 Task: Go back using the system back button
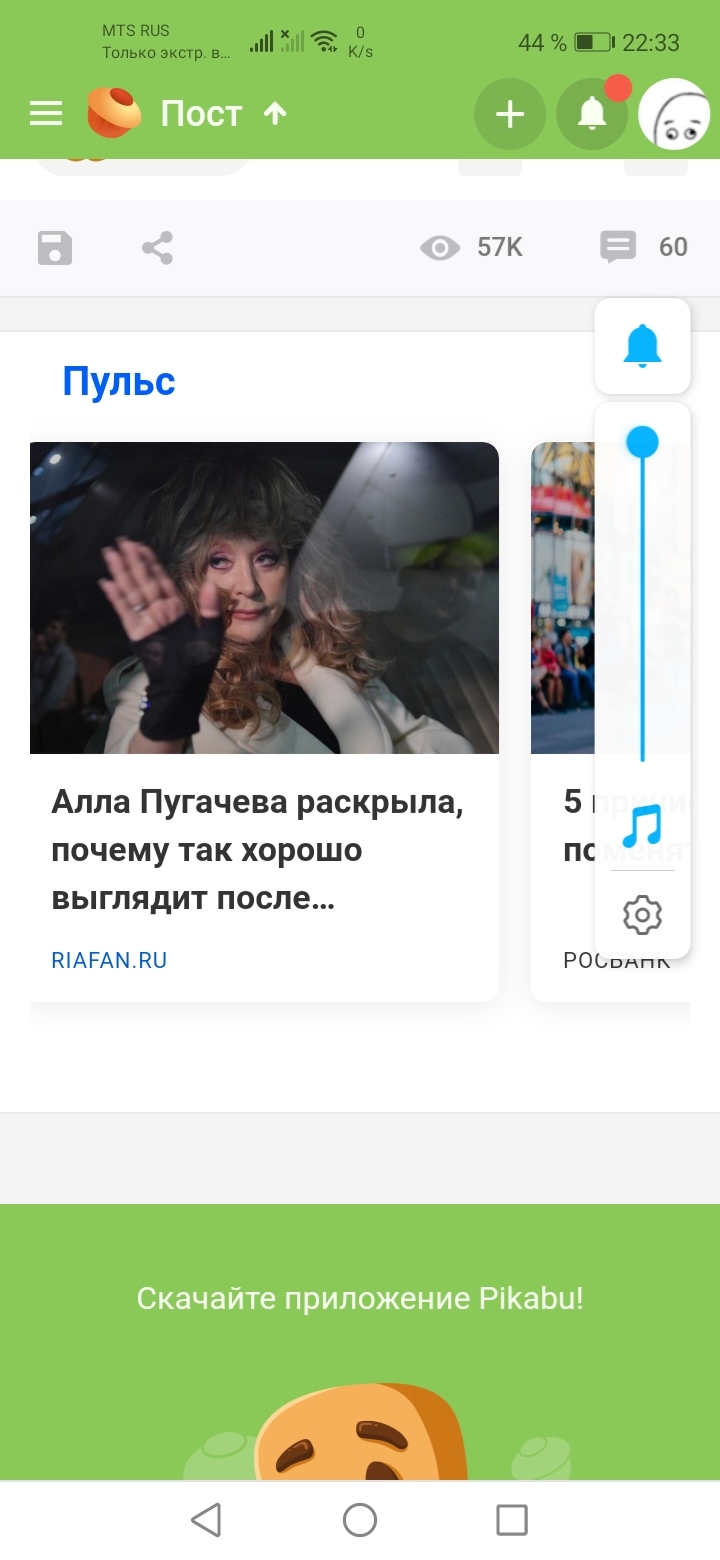click(206, 1520)
